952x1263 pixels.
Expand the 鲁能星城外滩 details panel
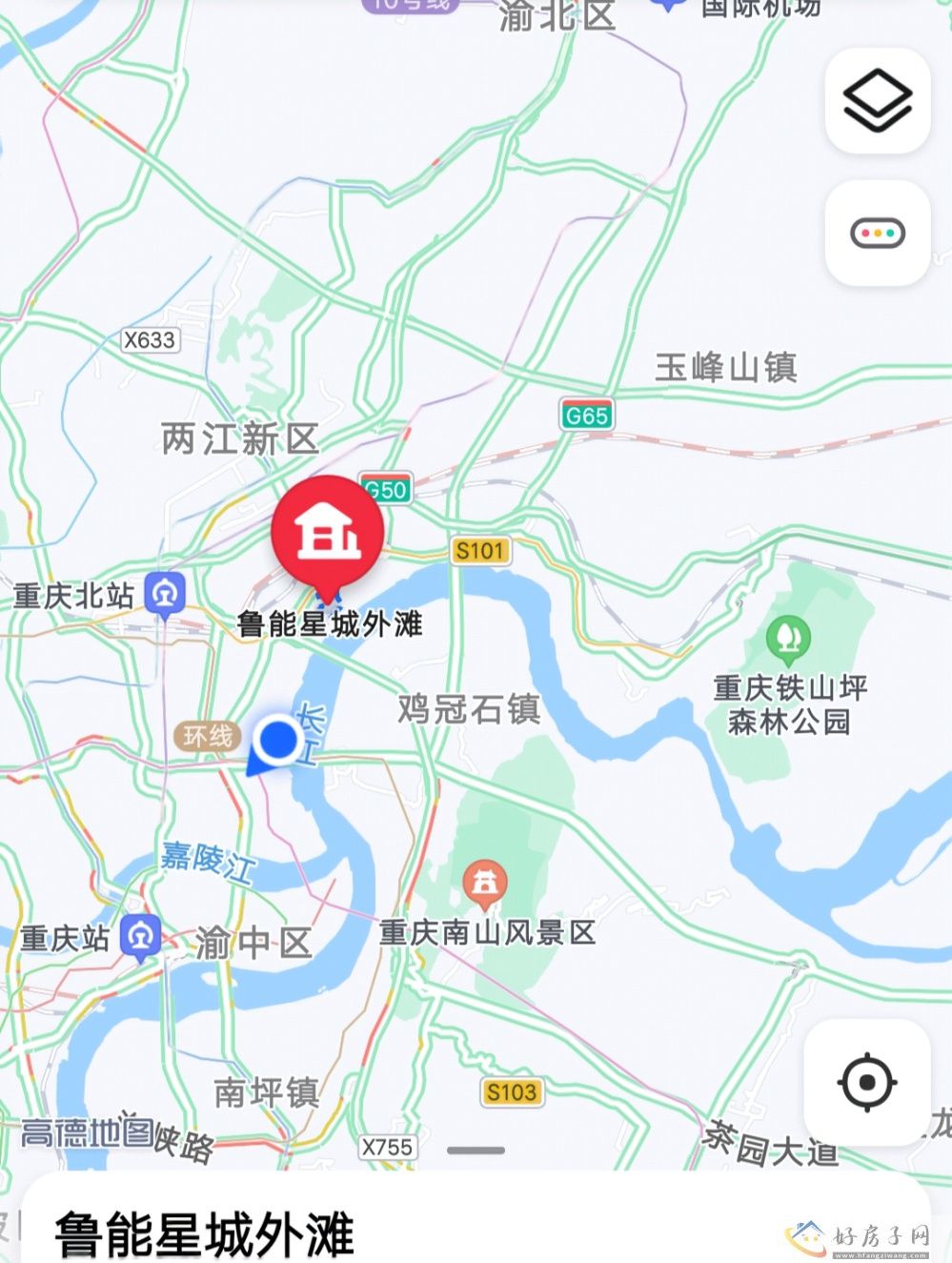tap(476, 1151)
